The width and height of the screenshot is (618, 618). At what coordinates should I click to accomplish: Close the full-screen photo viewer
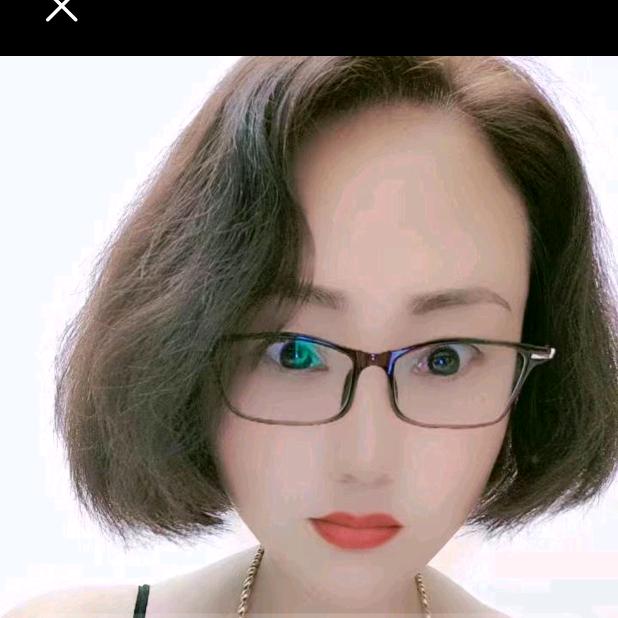pyautogui.click(x=61, y=10)
